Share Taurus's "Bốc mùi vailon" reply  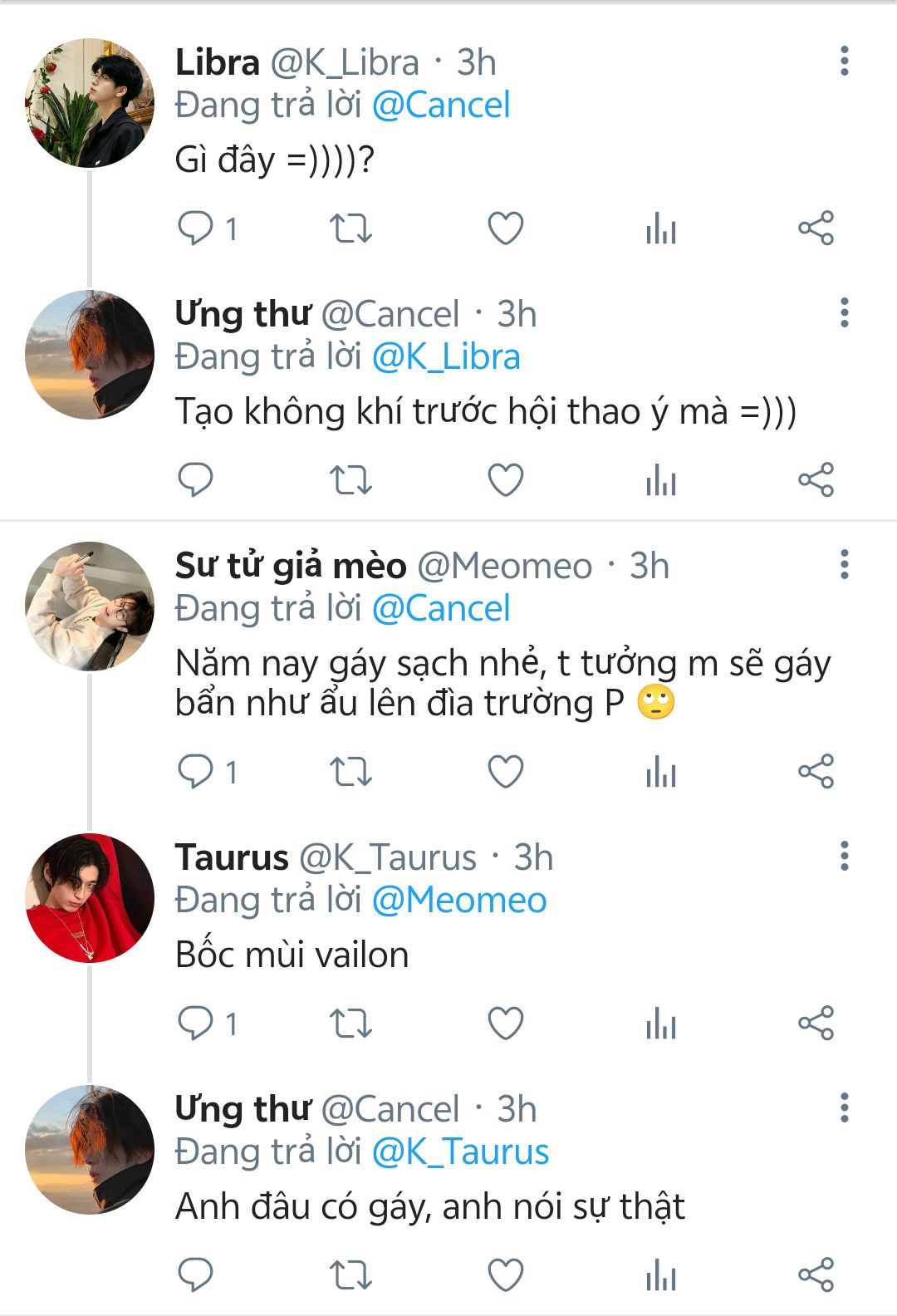click(816, 1024)
